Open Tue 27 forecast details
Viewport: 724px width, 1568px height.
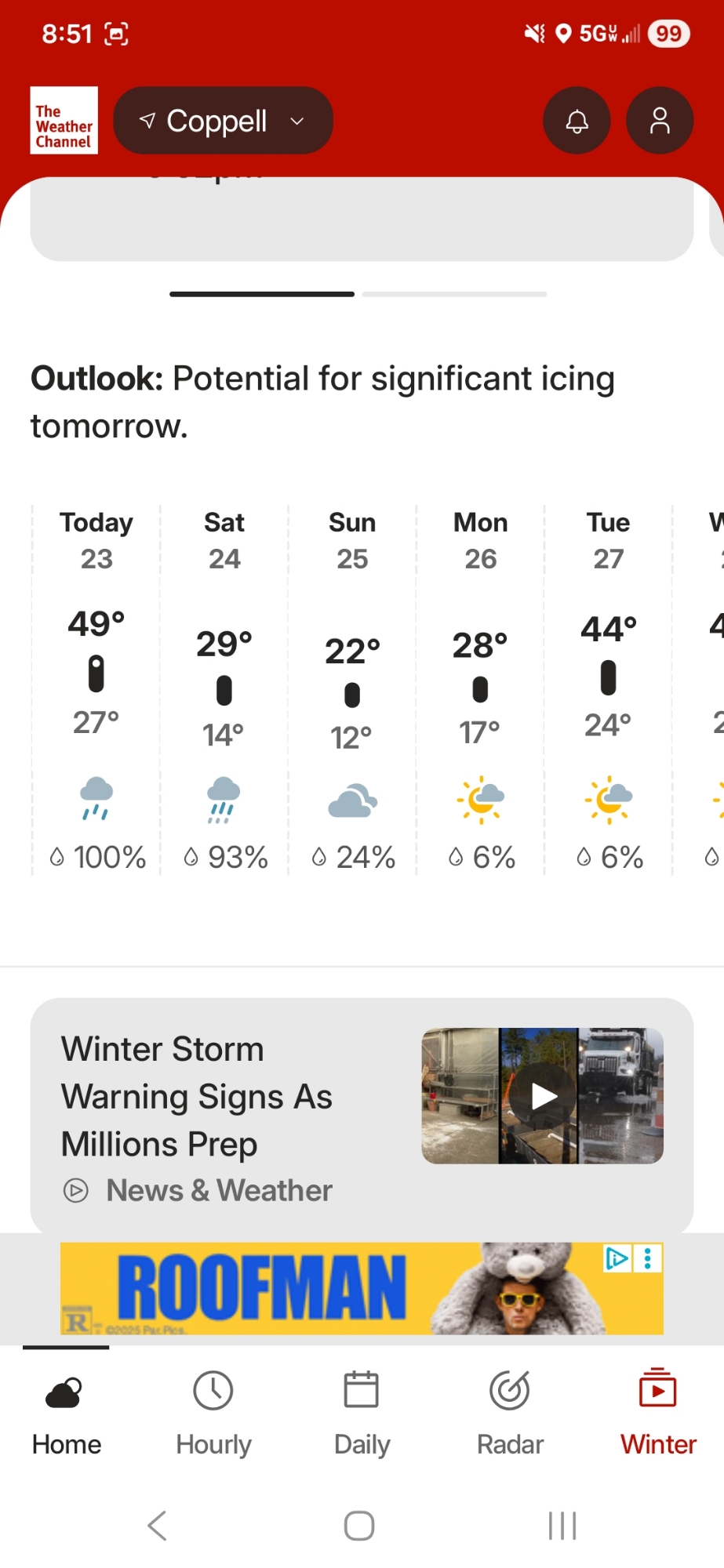[608, 690]
